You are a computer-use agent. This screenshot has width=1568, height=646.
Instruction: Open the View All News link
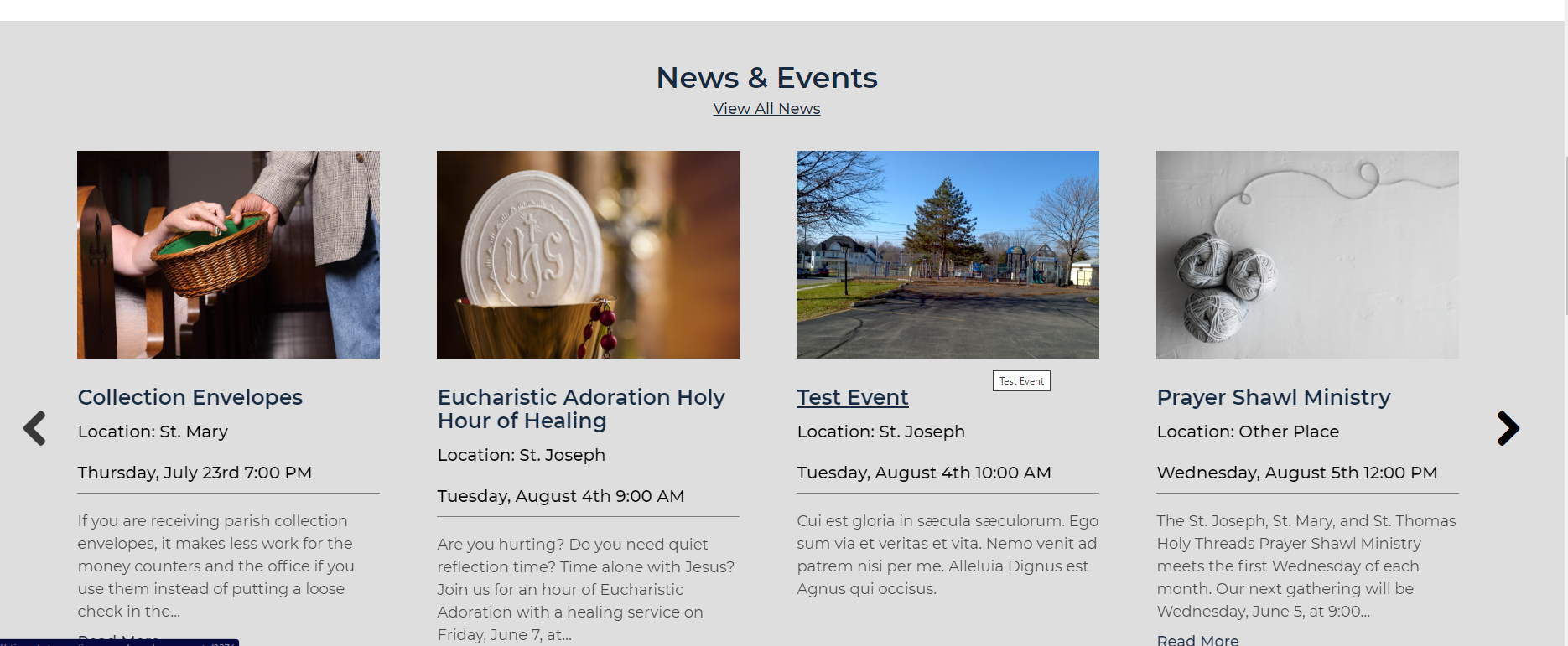[766, 109]
